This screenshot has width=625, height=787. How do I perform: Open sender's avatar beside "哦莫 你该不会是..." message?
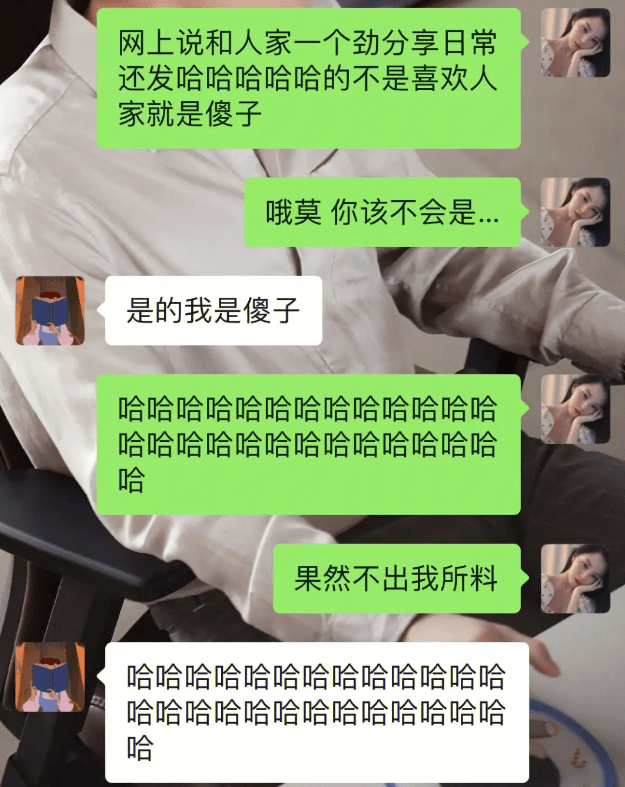click(x=575, y=212)
